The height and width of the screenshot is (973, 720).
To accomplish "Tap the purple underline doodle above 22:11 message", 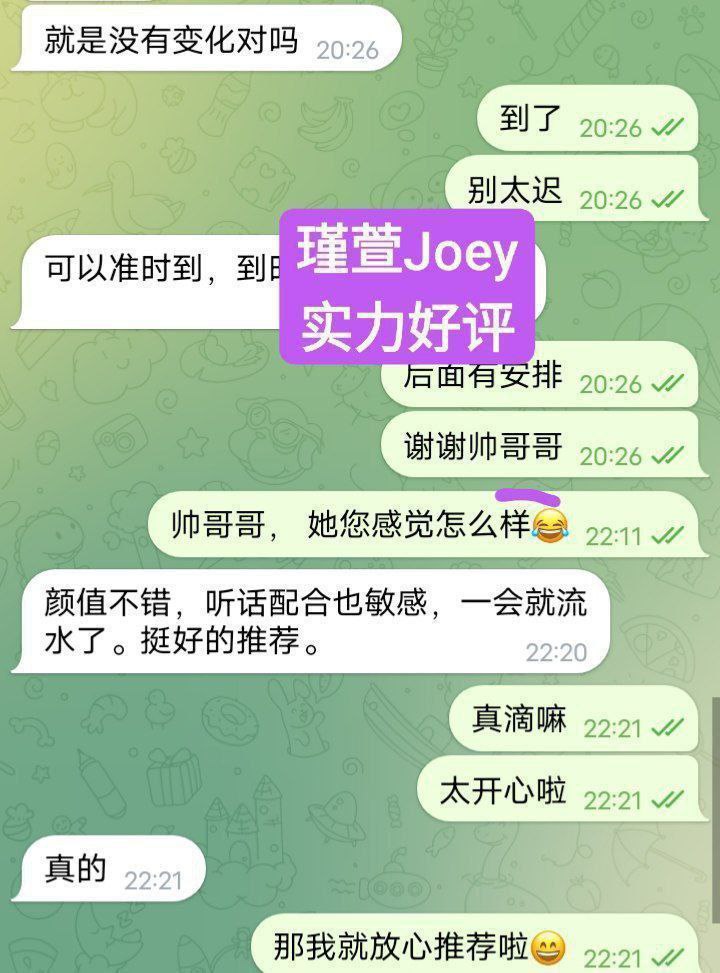I will tap(528, 494).
